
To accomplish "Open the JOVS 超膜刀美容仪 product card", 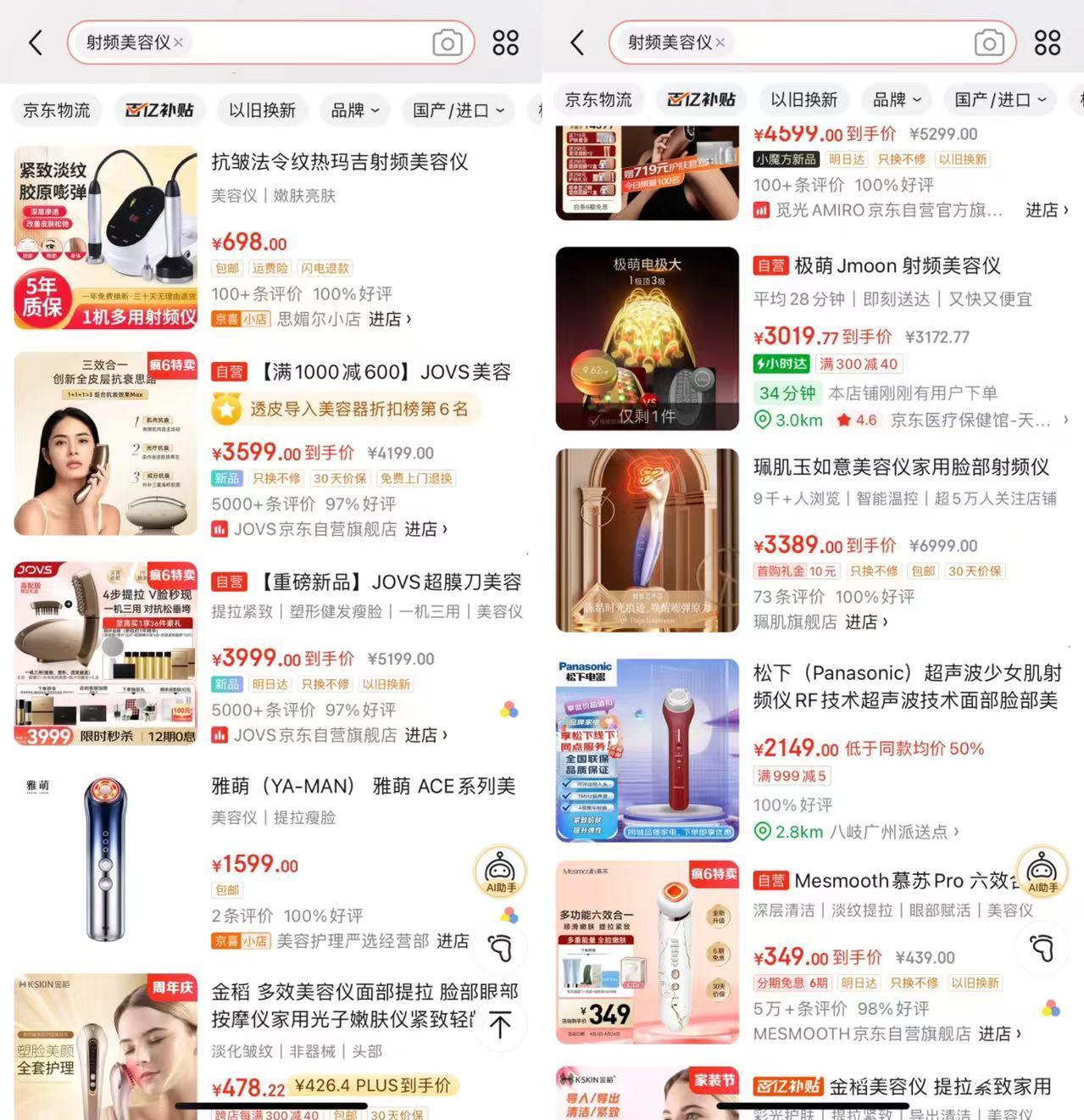I will coord(388,582).
